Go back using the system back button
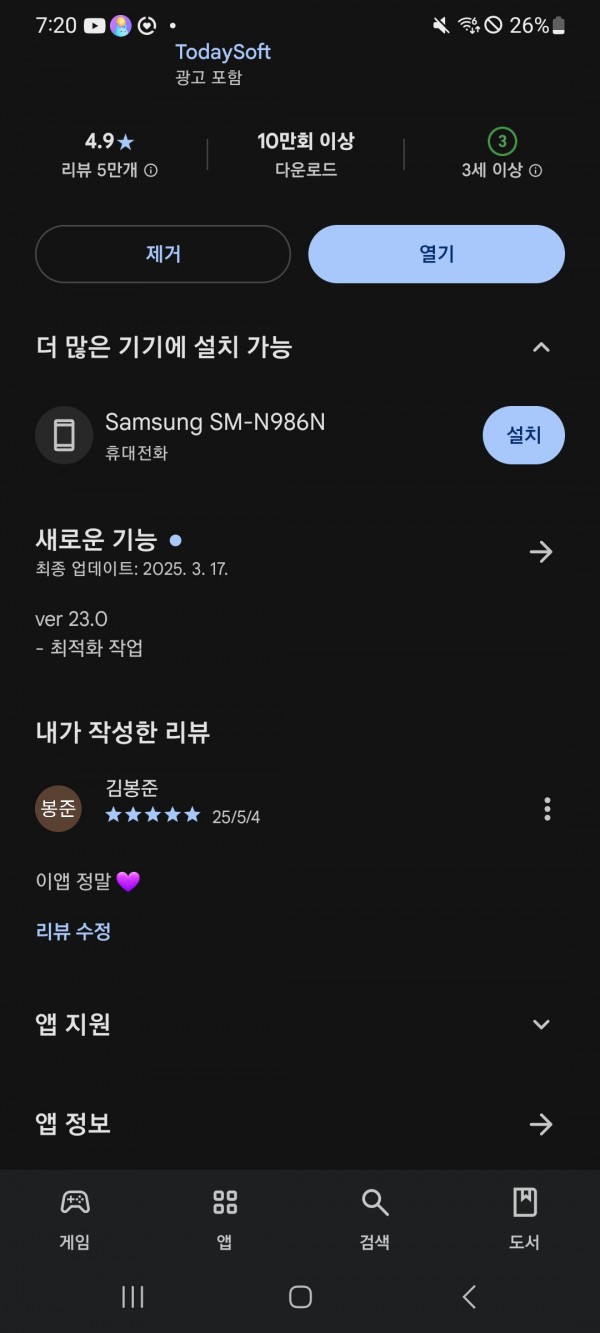 pyautogui.click(x=468, y=1297)
